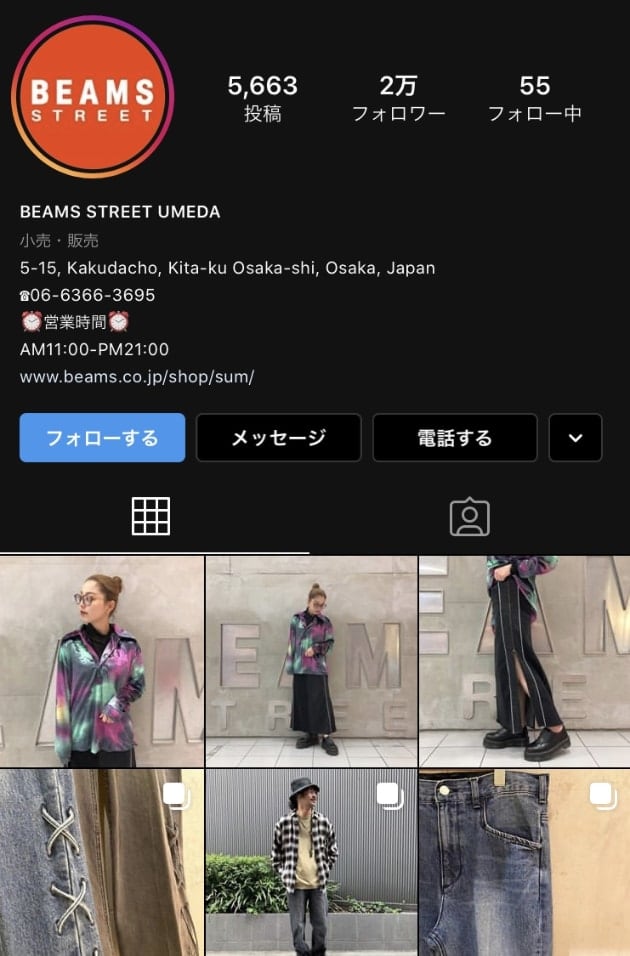The image size is (630, 956).
Task: Switch to the tagged photos tab
Action: point(469,516)
